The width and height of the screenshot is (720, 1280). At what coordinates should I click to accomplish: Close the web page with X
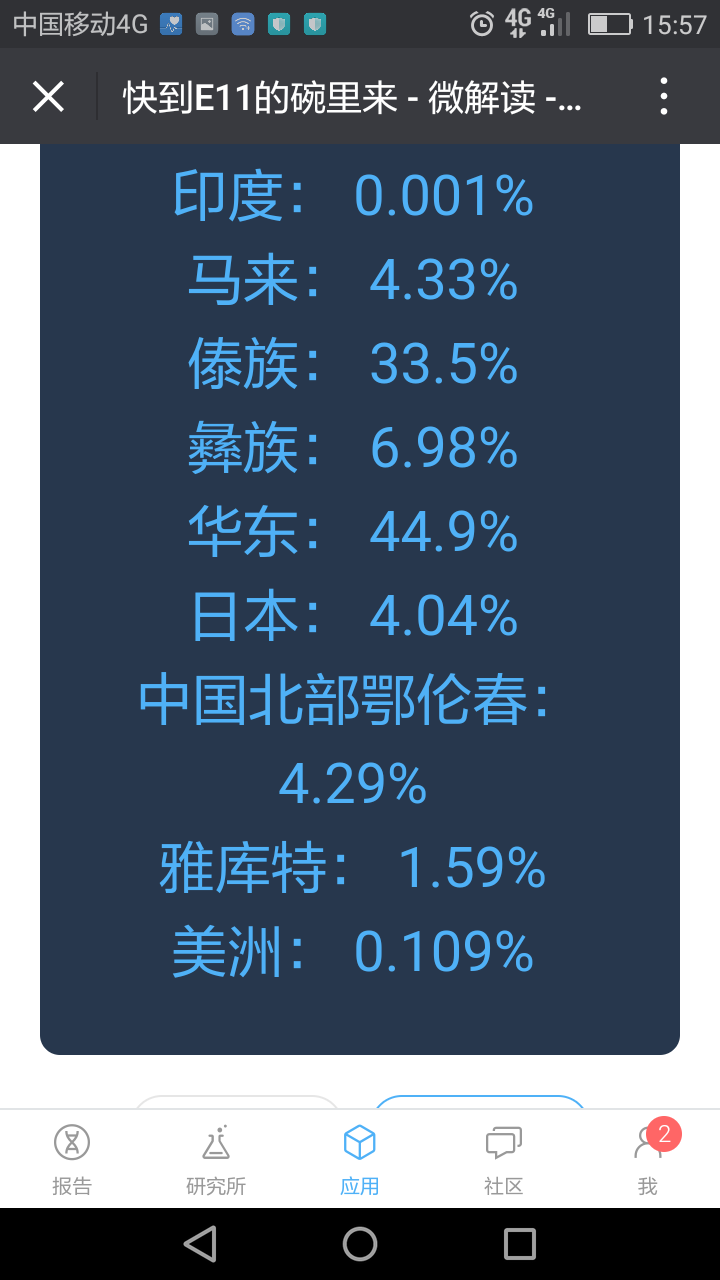[x=48, y=97]
